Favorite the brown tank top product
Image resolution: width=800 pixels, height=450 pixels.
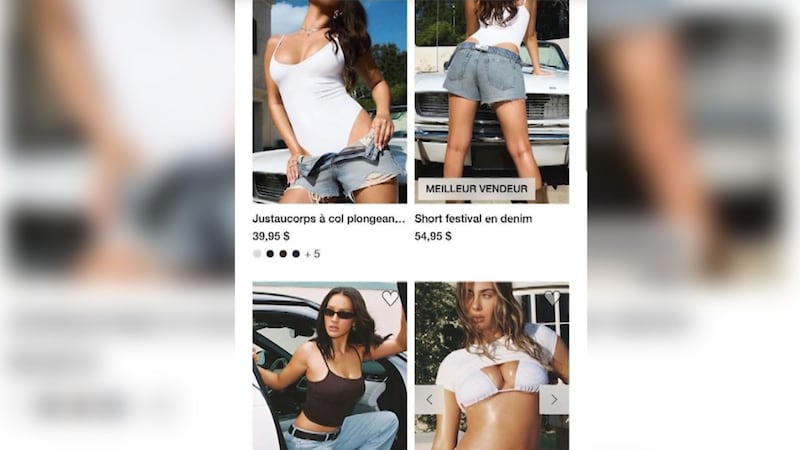(390, 298)
